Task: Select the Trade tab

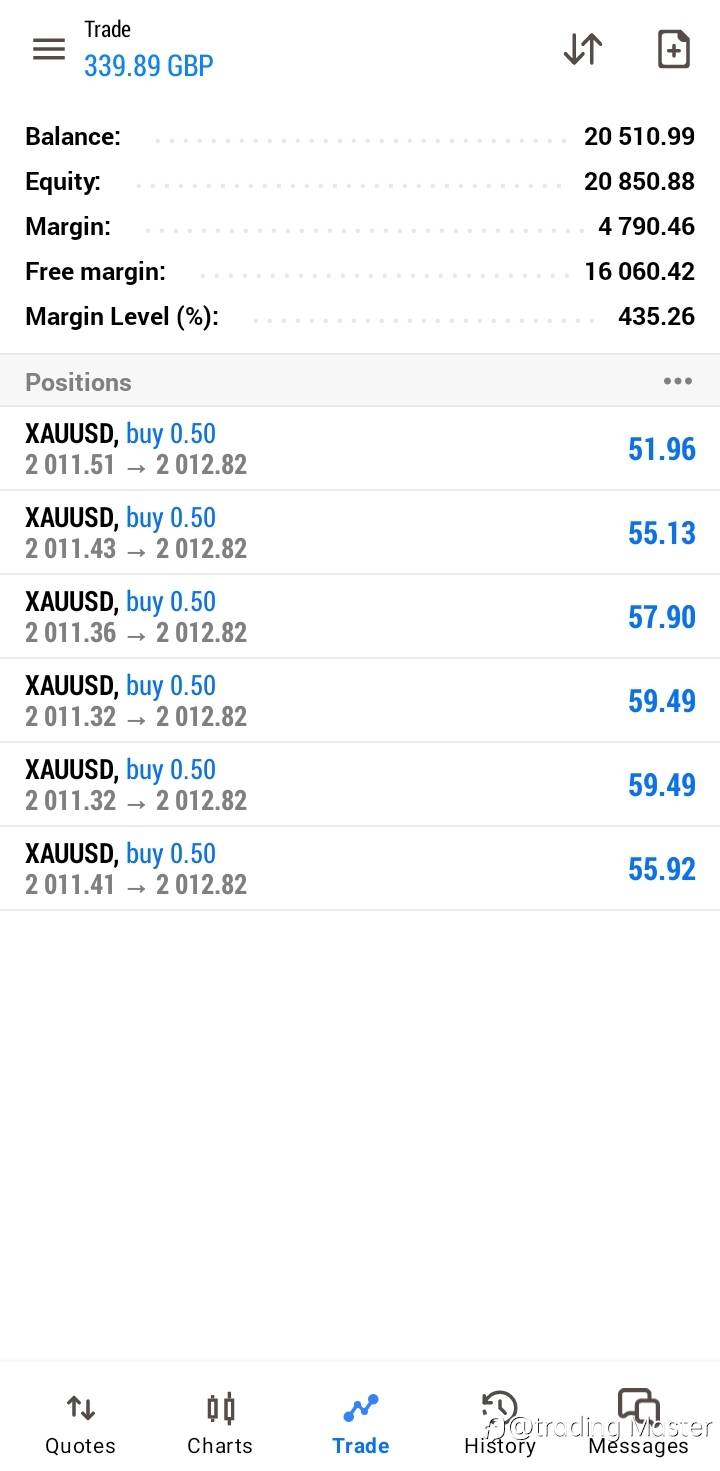Action: coord(360,1424)
